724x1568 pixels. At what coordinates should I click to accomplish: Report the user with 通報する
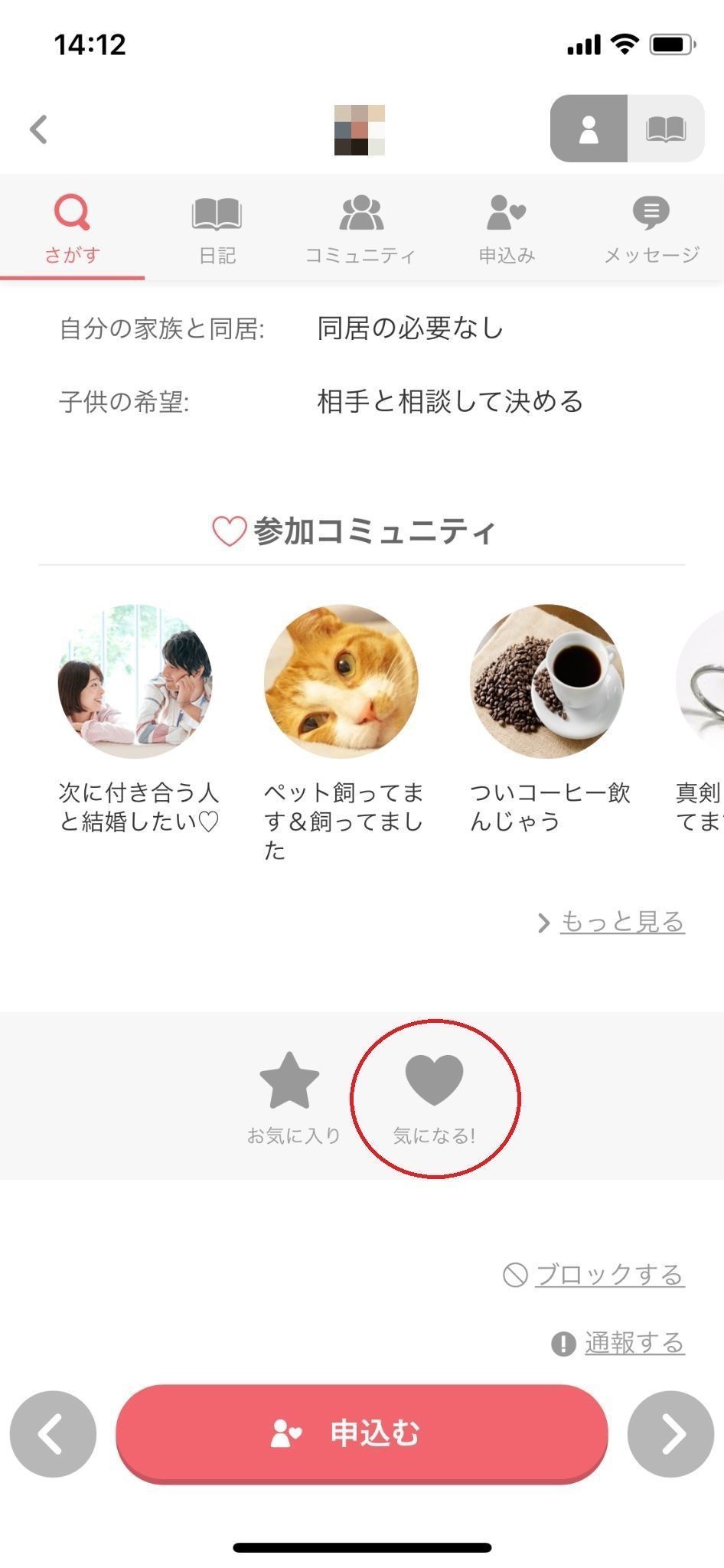click(633, 1343)
